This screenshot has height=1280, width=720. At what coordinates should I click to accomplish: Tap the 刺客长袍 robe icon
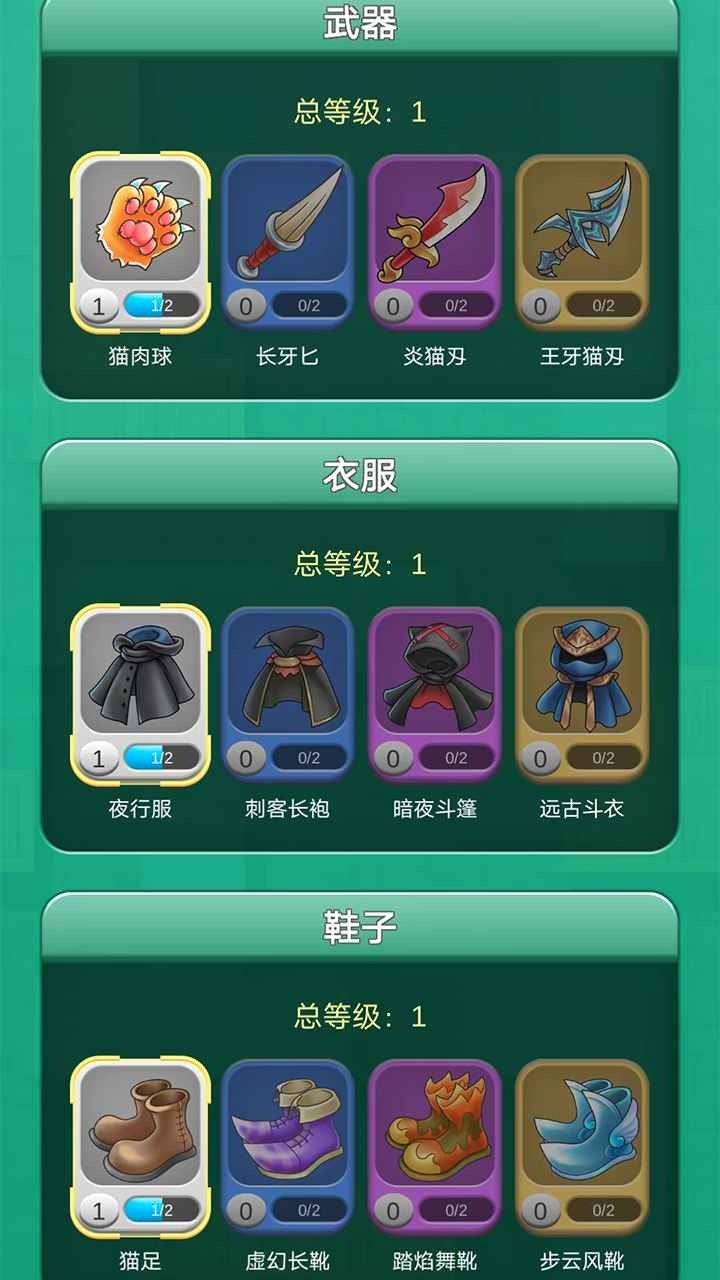point(287,680)
